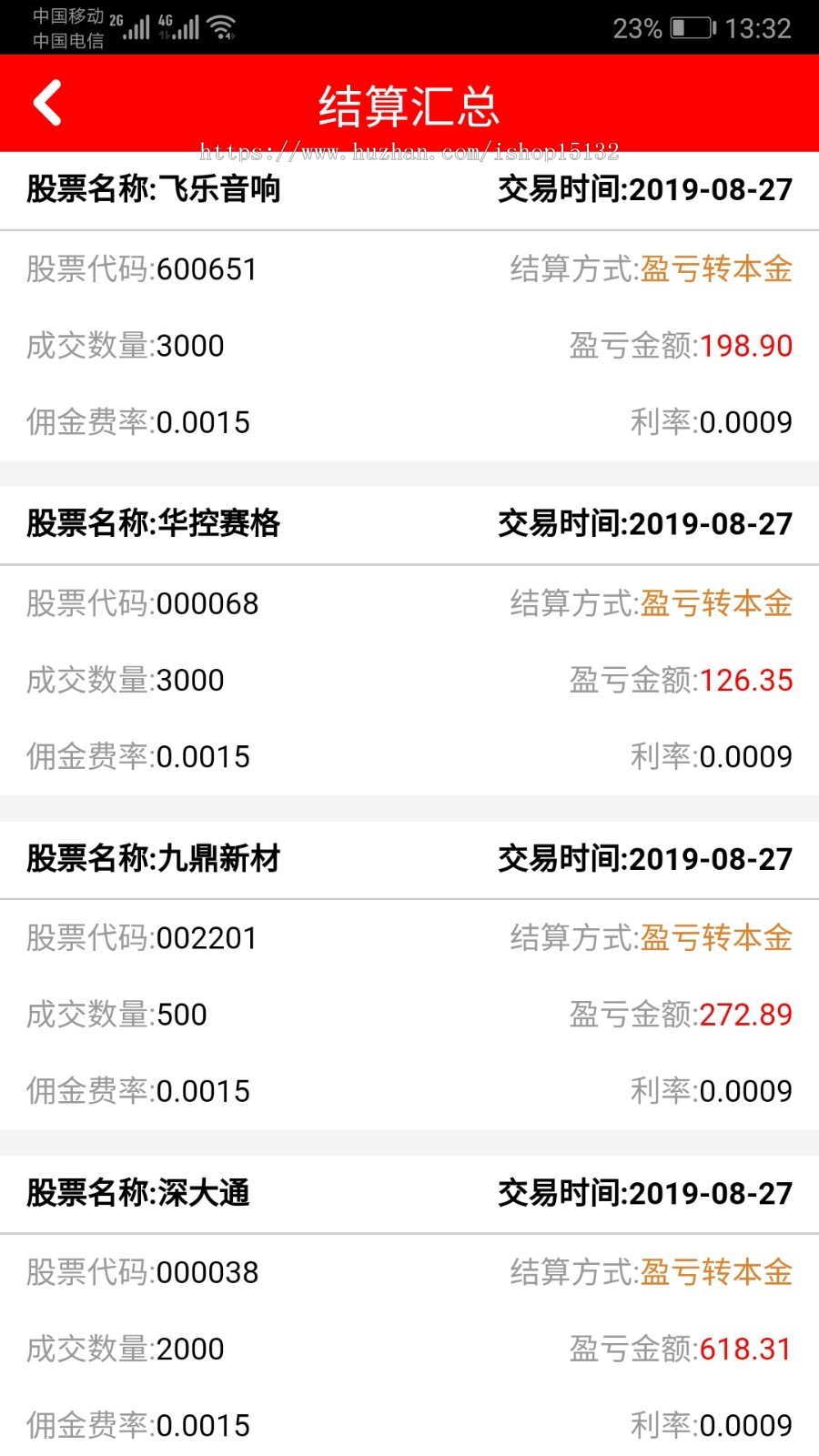The width and height of the screenshot is (819, 1456).
Task: Select settlement method 盈亏转本金 for 飞乐音响
Action: [715, 268]
